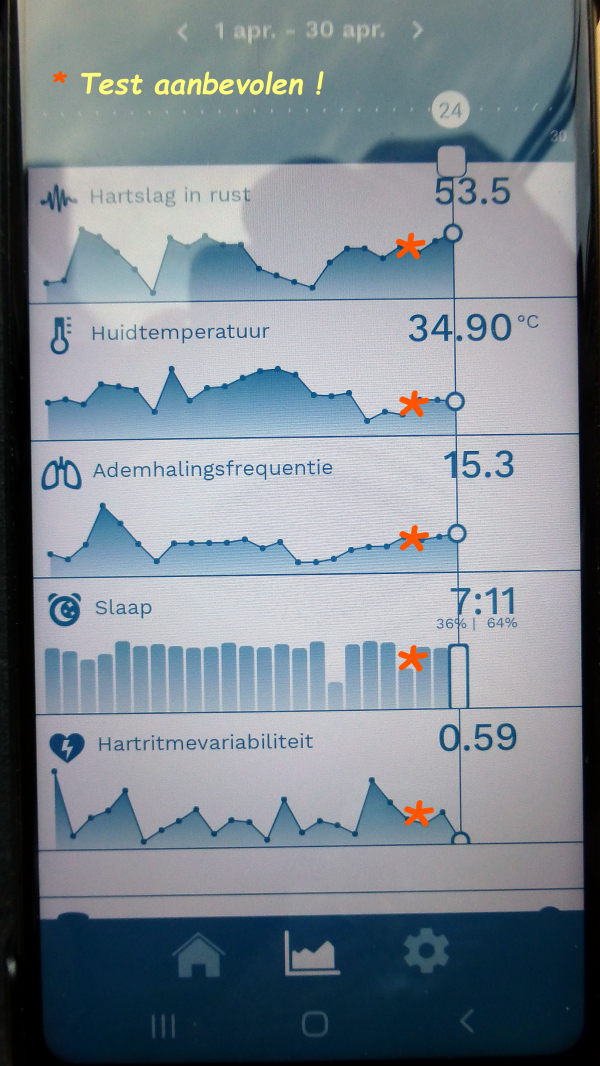Open settings via the gear tab

426,951
